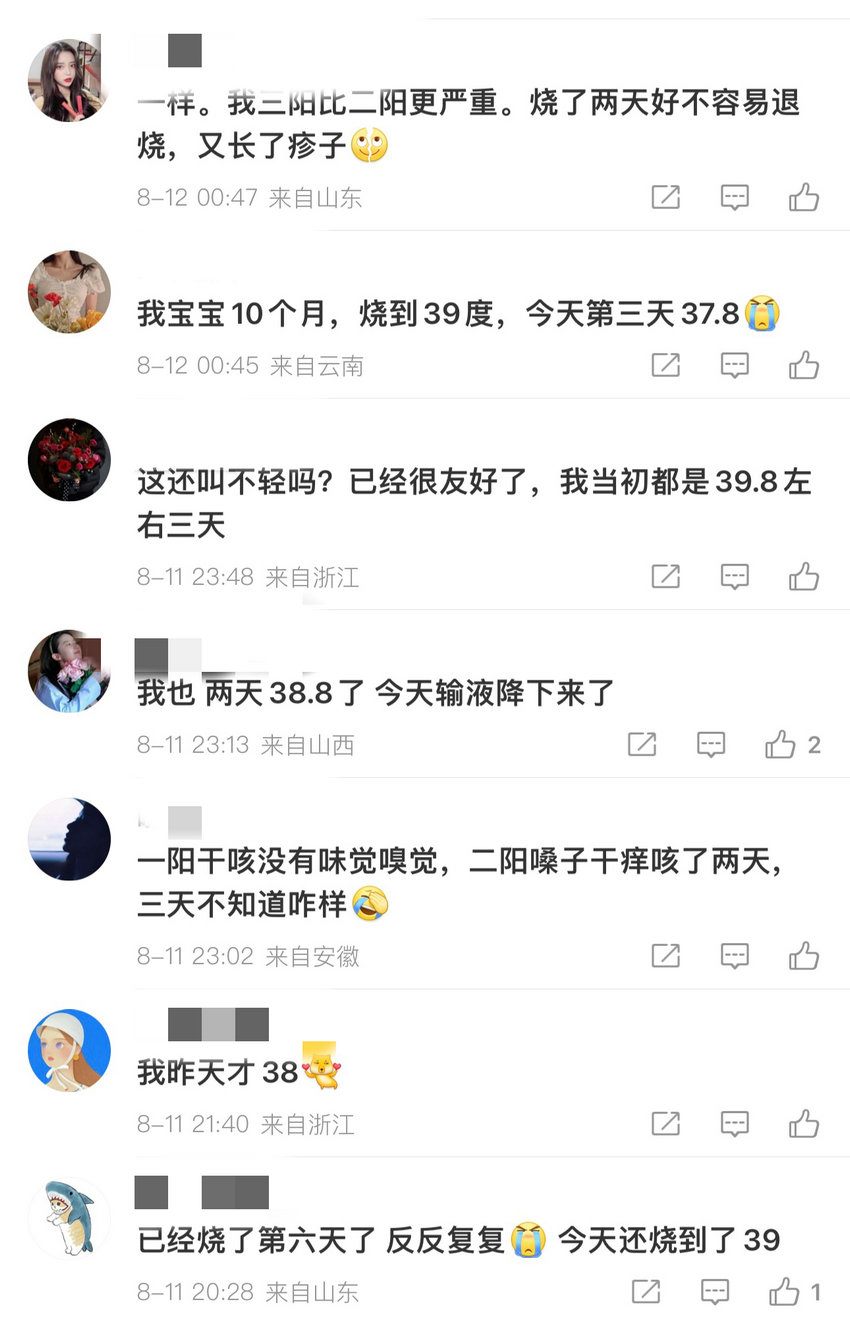Share the comment 又长了疹子 from 山东
Screen dimensions: 850x1324
point(665,197)
